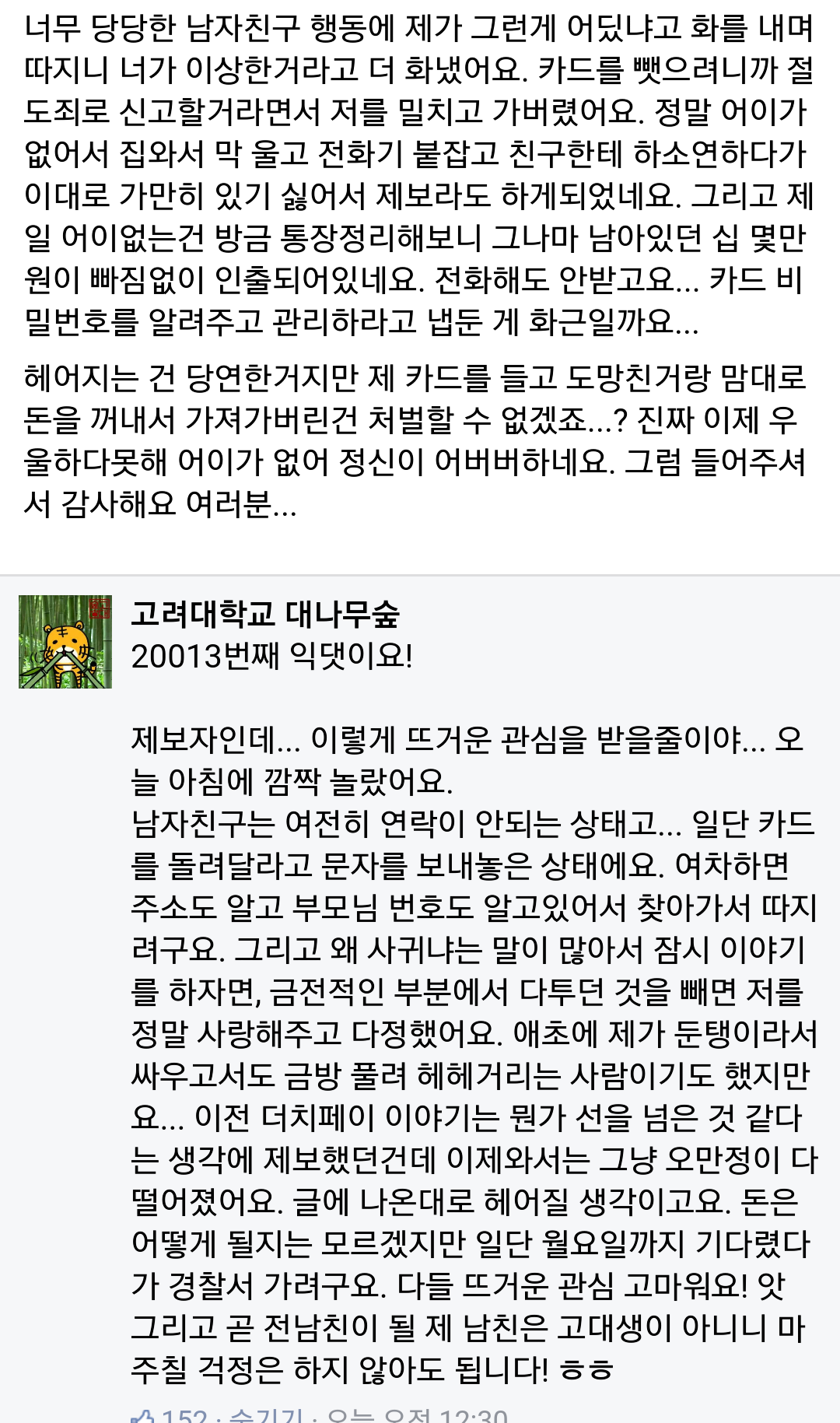Tap the 고려대학교 대나무숲 page name
Image resolution: width=840 pixels, height=1423 pixels.
pyautogui.click(x=264, y=614)
